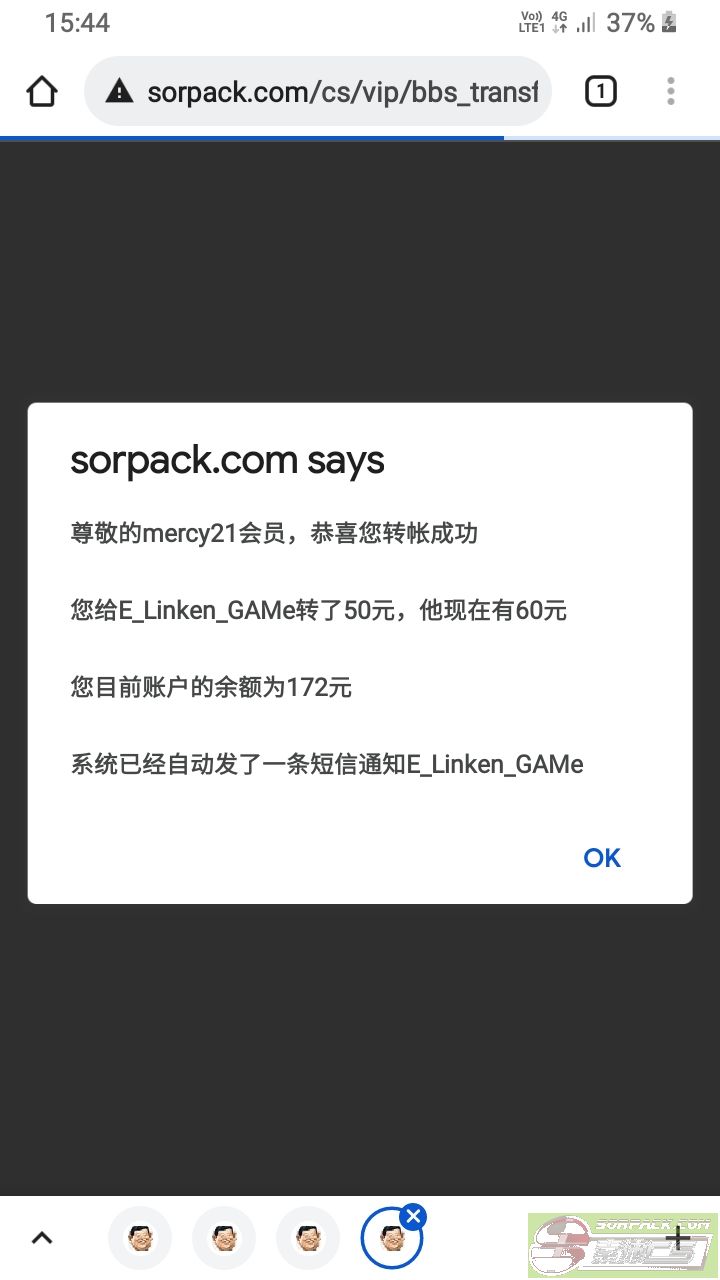Open the tab switcher showing 1 tab
Image resolution: width=720 pixels, height=1280 pixels.
coord(600,92)
